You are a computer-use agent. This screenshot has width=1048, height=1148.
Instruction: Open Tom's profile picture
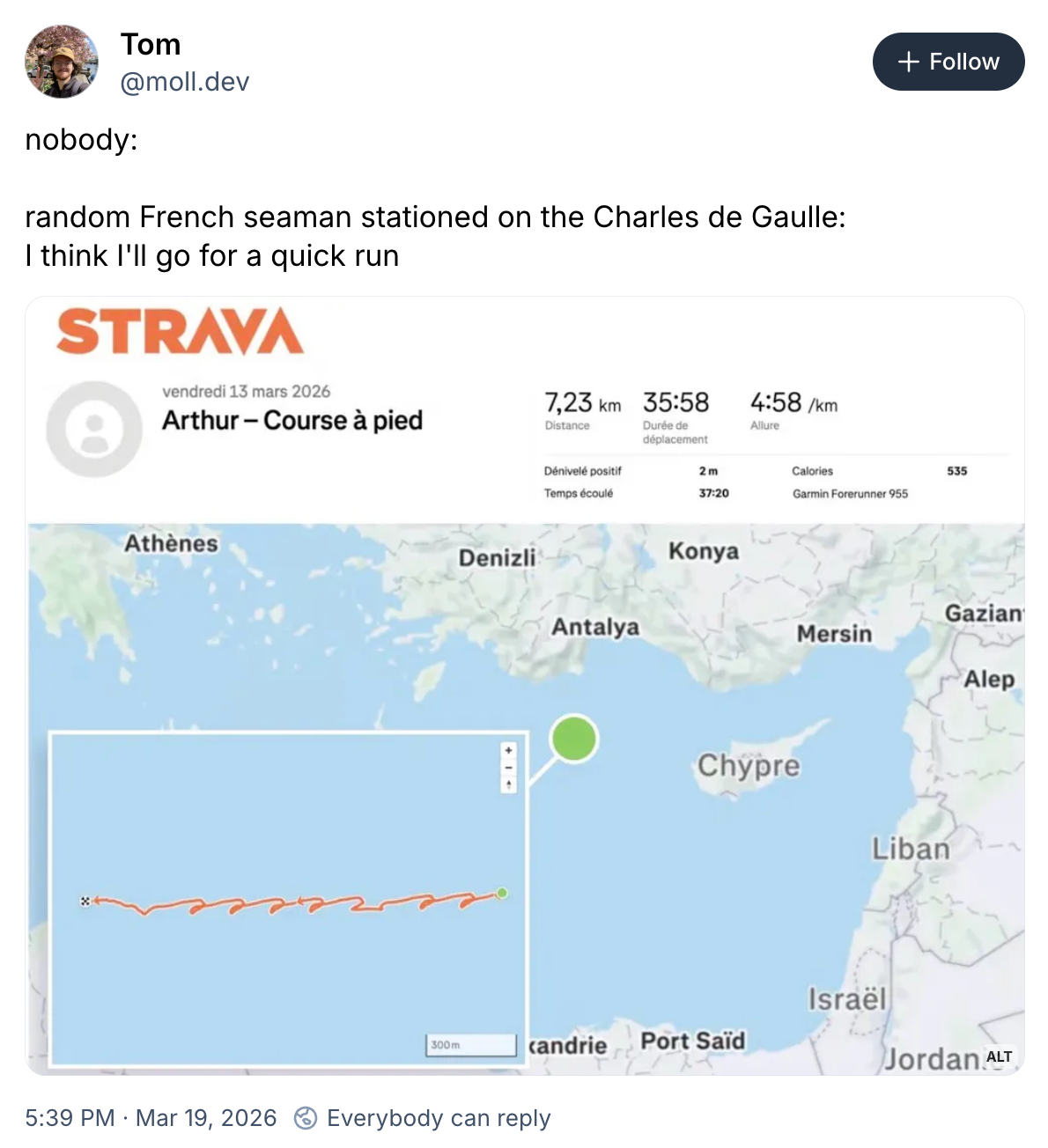62,62
